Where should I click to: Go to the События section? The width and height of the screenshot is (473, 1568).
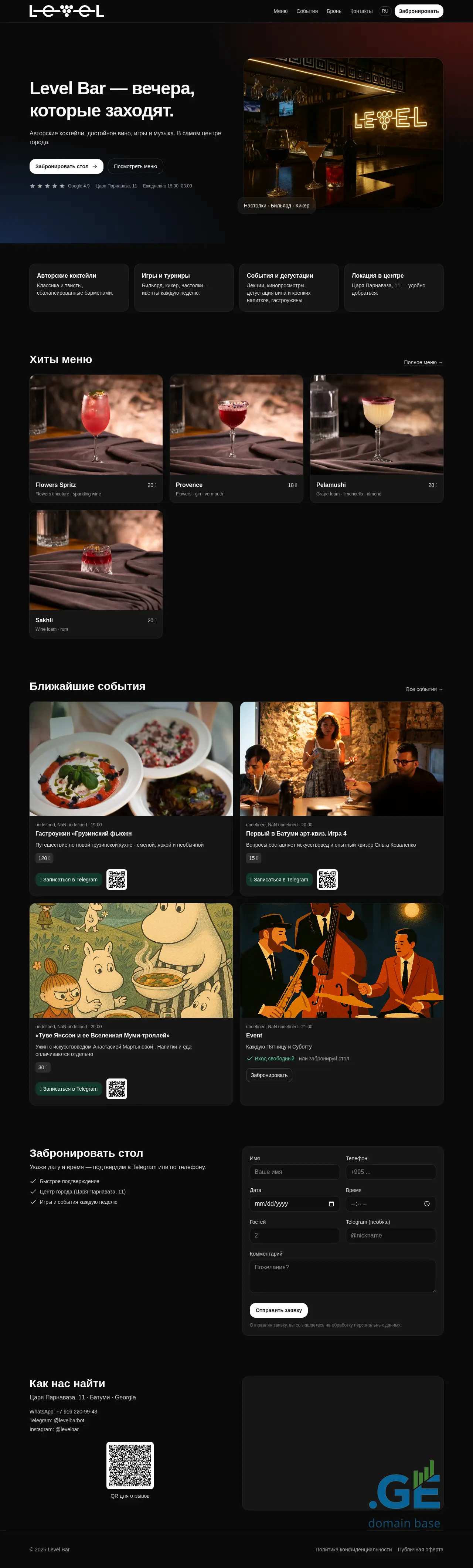(x=307, y=11)
